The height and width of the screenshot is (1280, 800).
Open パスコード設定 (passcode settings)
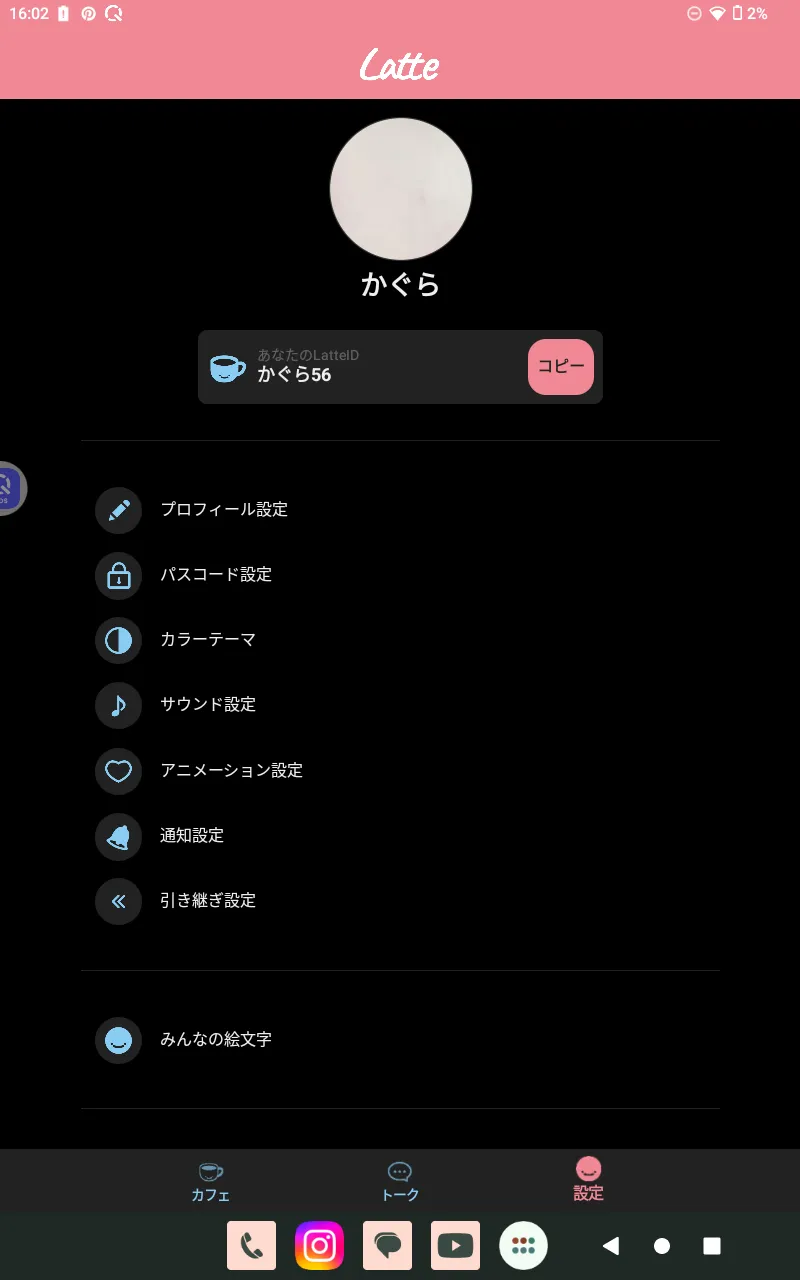click(x=400, y=575)
